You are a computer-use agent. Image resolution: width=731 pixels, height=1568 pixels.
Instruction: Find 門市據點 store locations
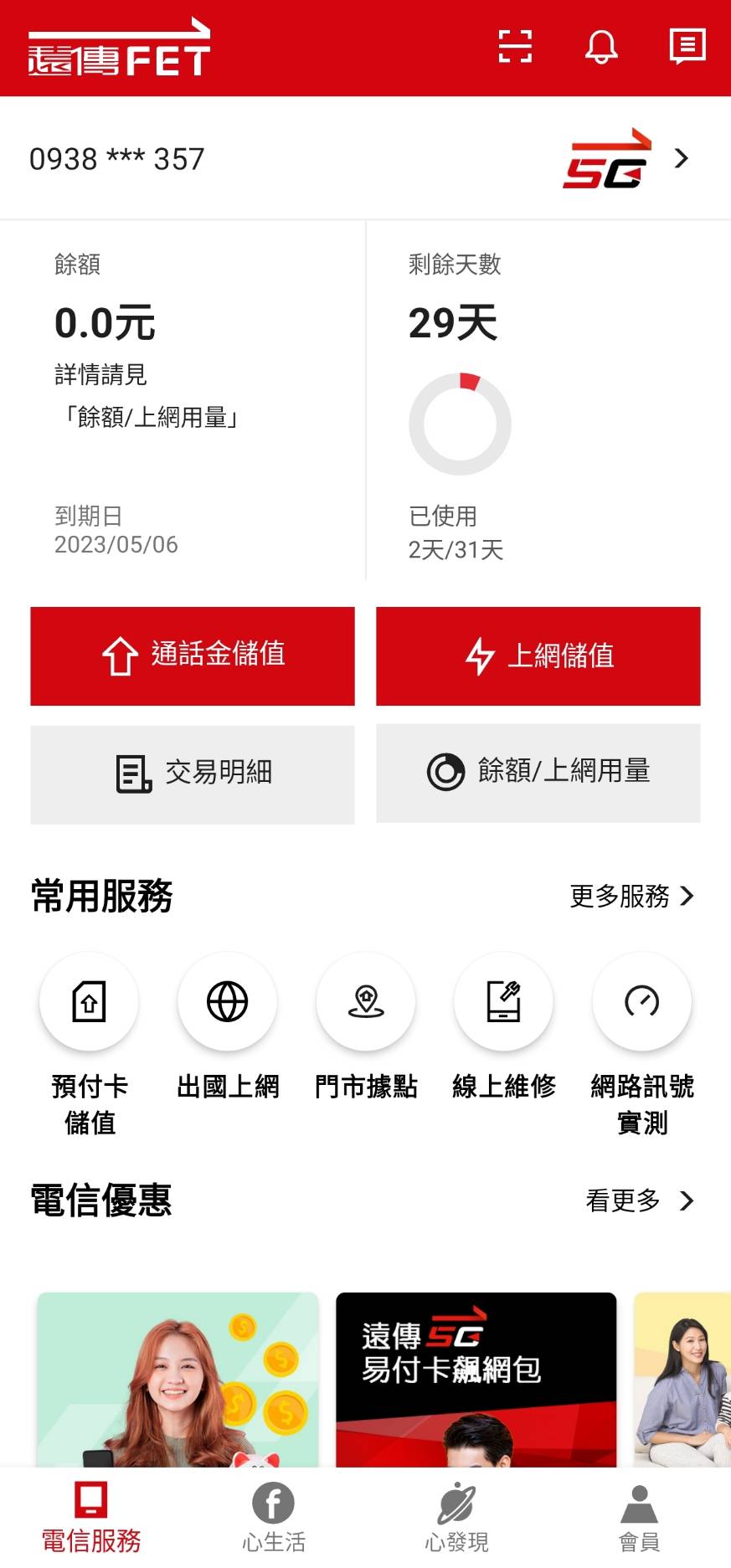366,1001
